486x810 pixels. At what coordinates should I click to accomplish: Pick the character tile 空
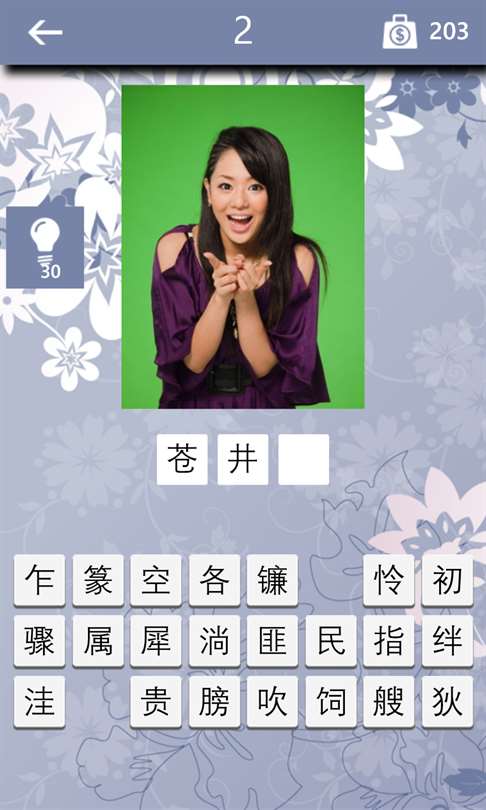(x=156, y=580)
